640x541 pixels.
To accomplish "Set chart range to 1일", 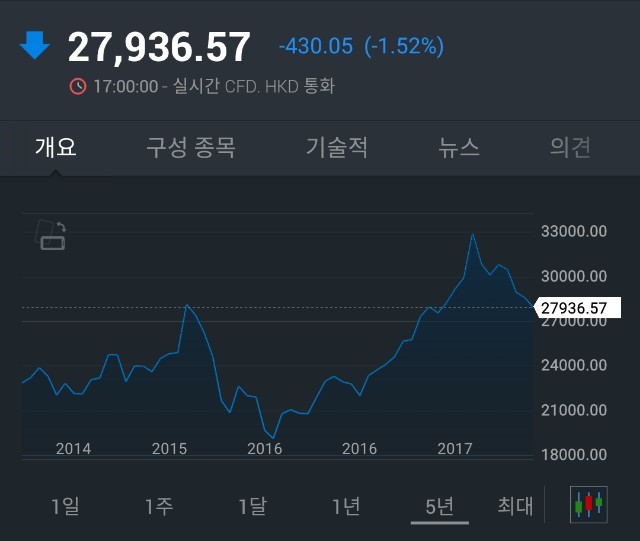I will coord(65,506).
